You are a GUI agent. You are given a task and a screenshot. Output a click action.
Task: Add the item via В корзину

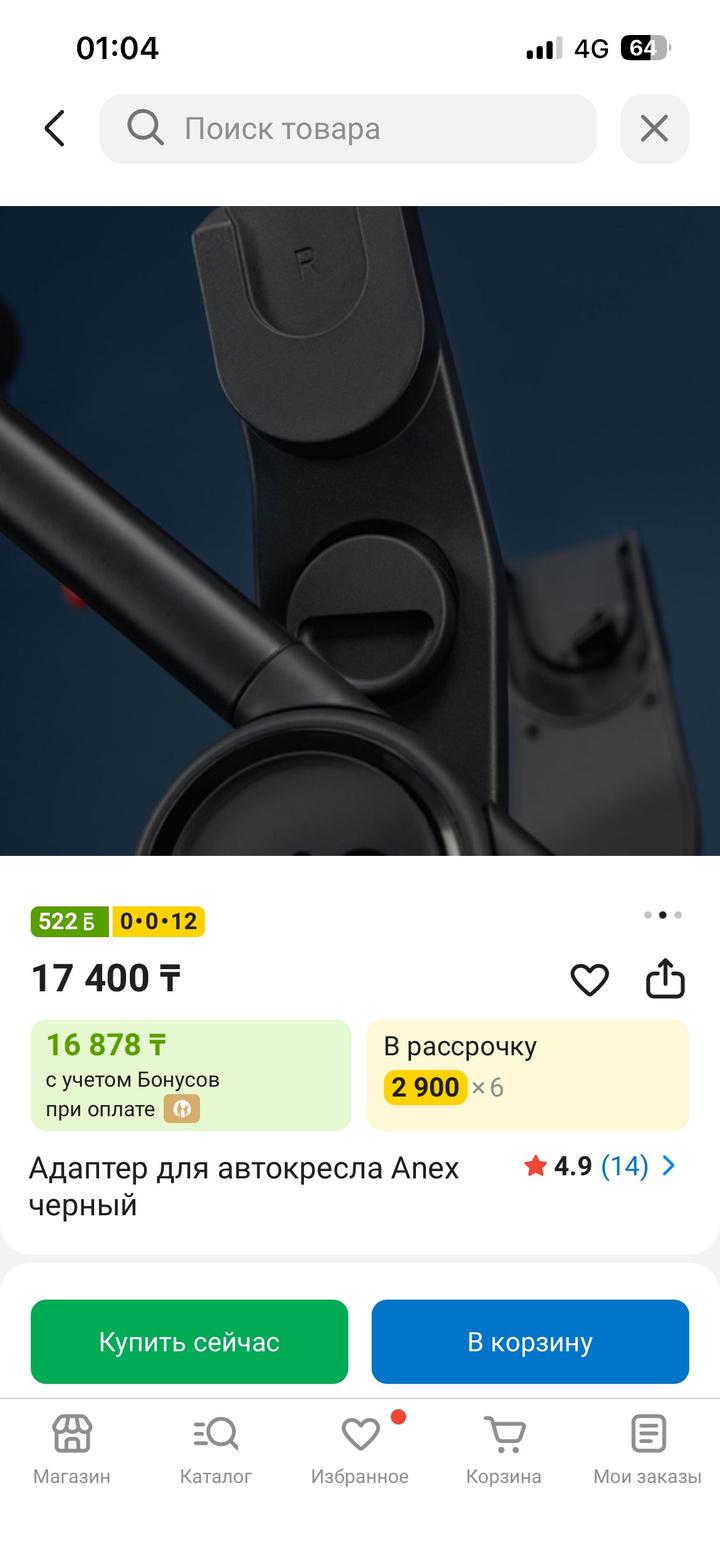(530, 1342)
